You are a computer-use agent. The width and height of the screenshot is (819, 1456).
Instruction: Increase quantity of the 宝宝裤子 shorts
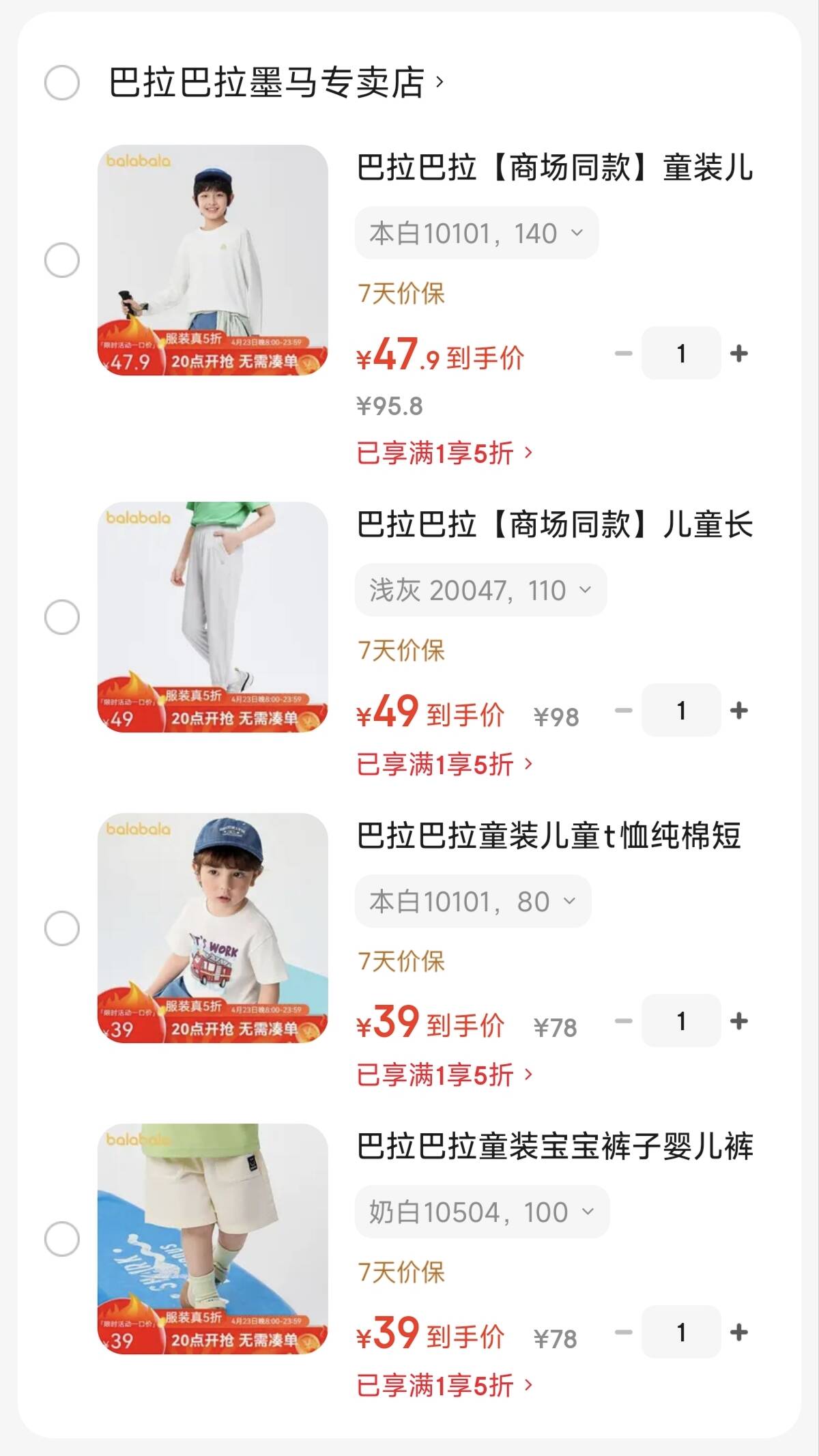click(738, 1332)
